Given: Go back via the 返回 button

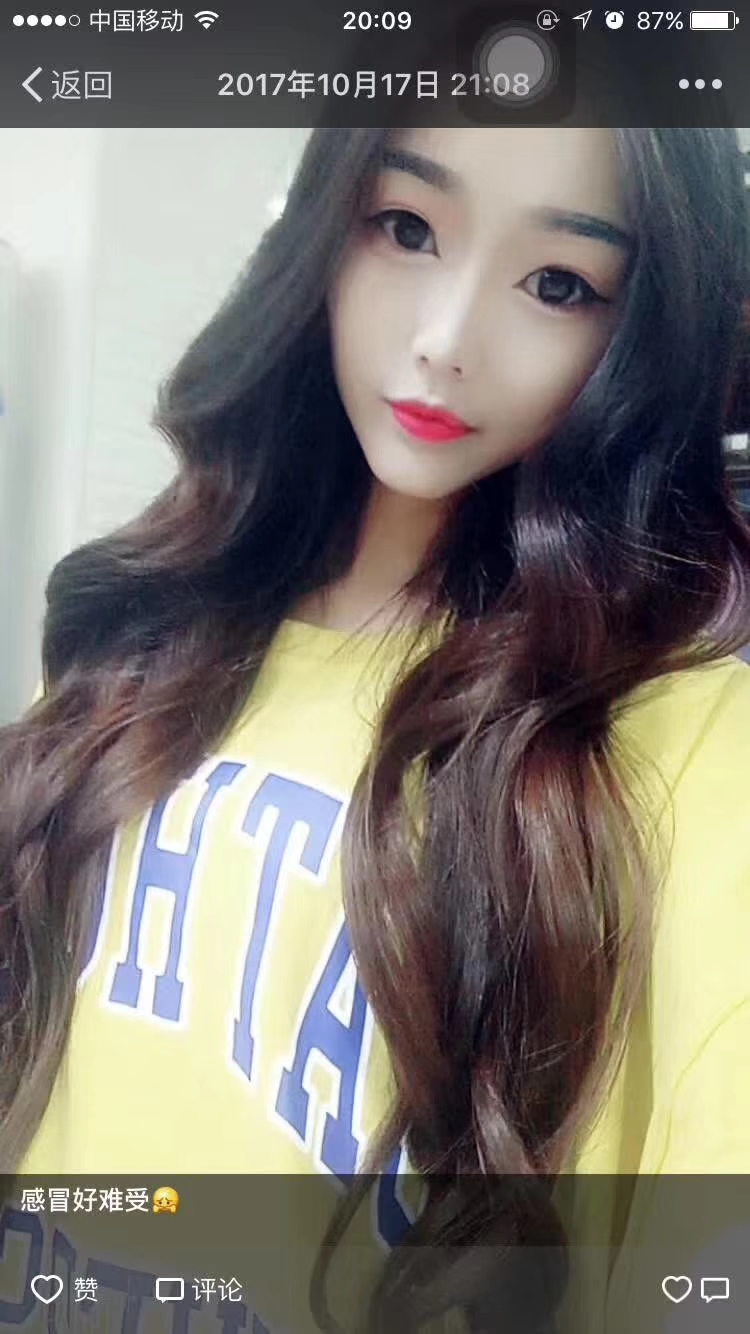Looking at the screenshot, I should [66, 85].
